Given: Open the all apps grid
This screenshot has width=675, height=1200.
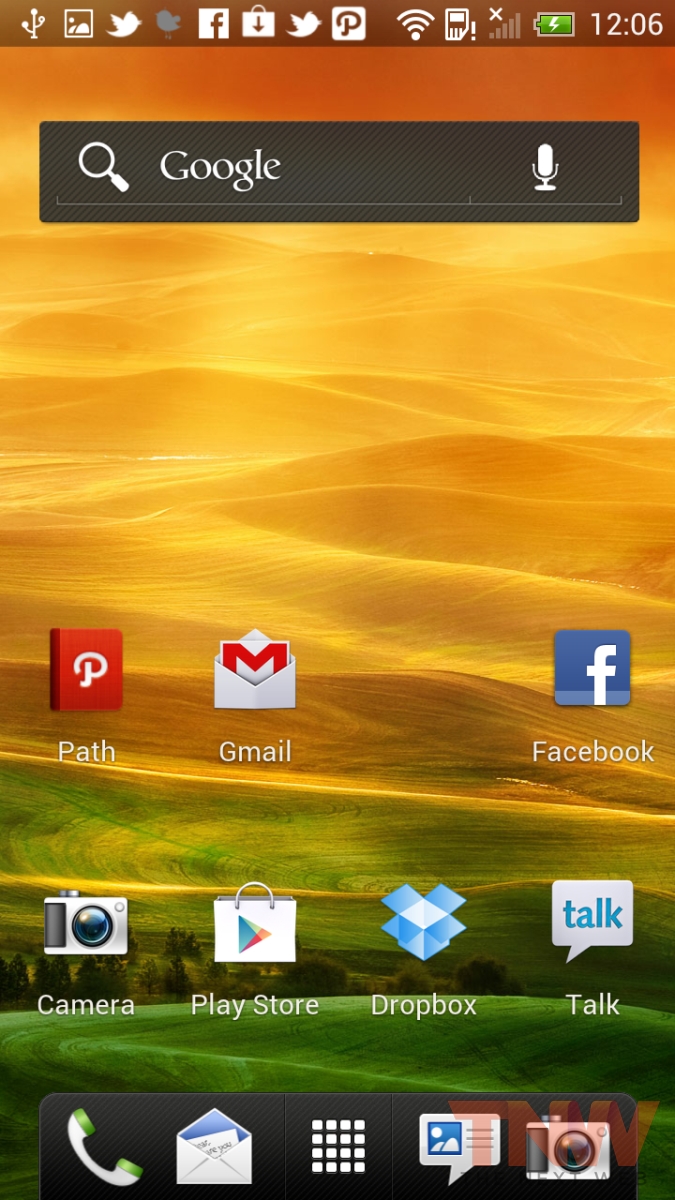Looking at the screenshot, I should (338, 1147).
